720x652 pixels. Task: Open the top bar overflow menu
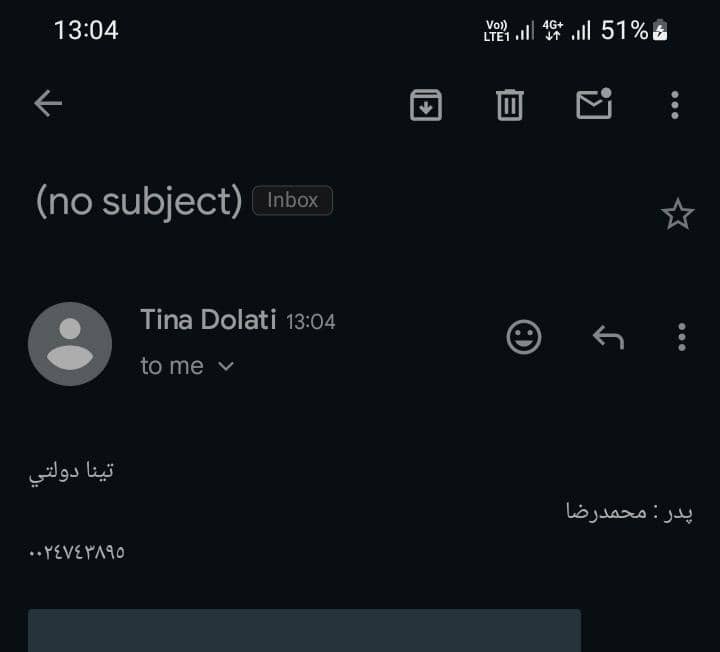[x=675, y=104]
